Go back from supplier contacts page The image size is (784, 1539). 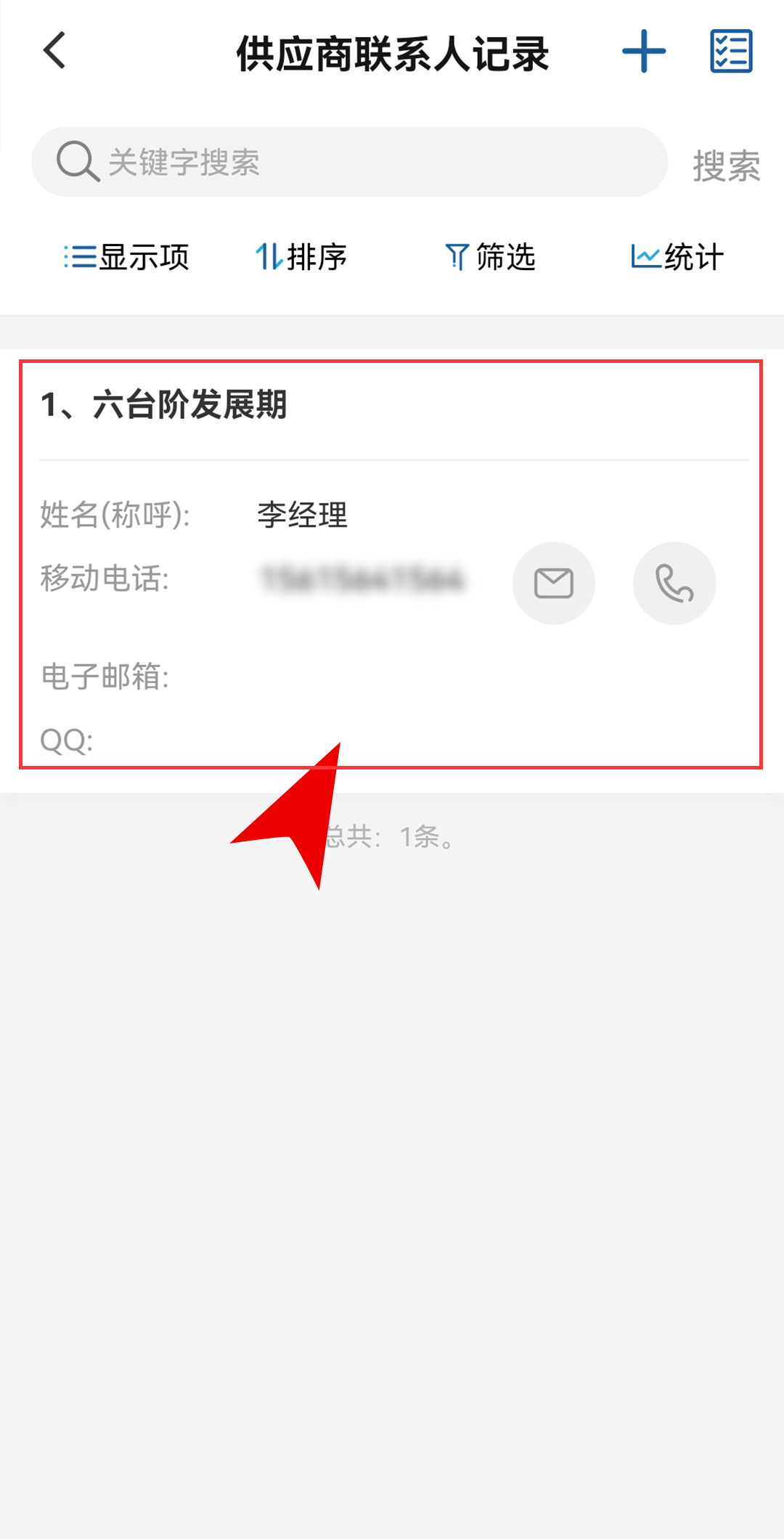[x=54, y=51]
